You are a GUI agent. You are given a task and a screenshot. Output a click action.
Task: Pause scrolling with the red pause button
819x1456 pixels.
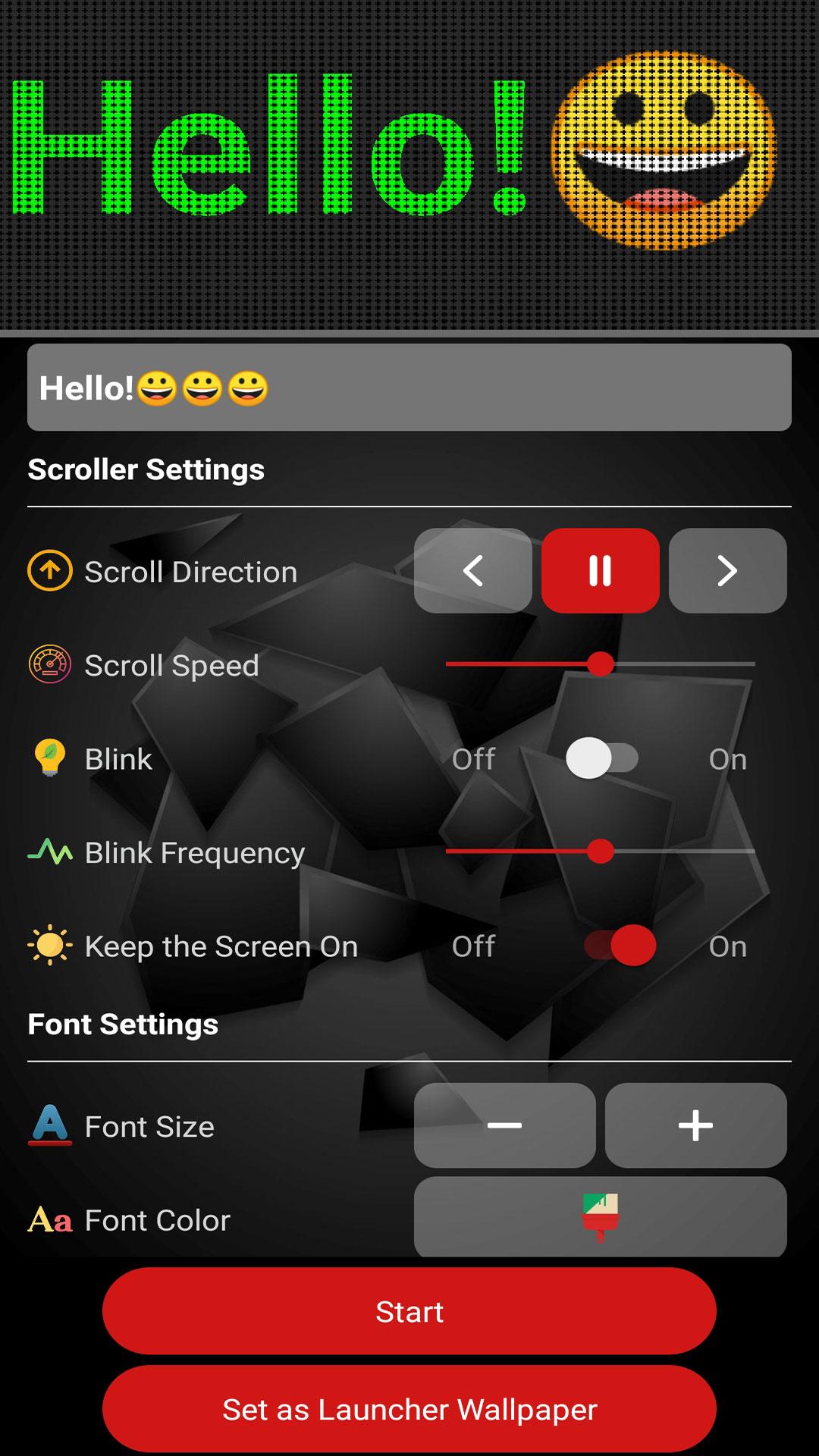(x=601, y=571)
